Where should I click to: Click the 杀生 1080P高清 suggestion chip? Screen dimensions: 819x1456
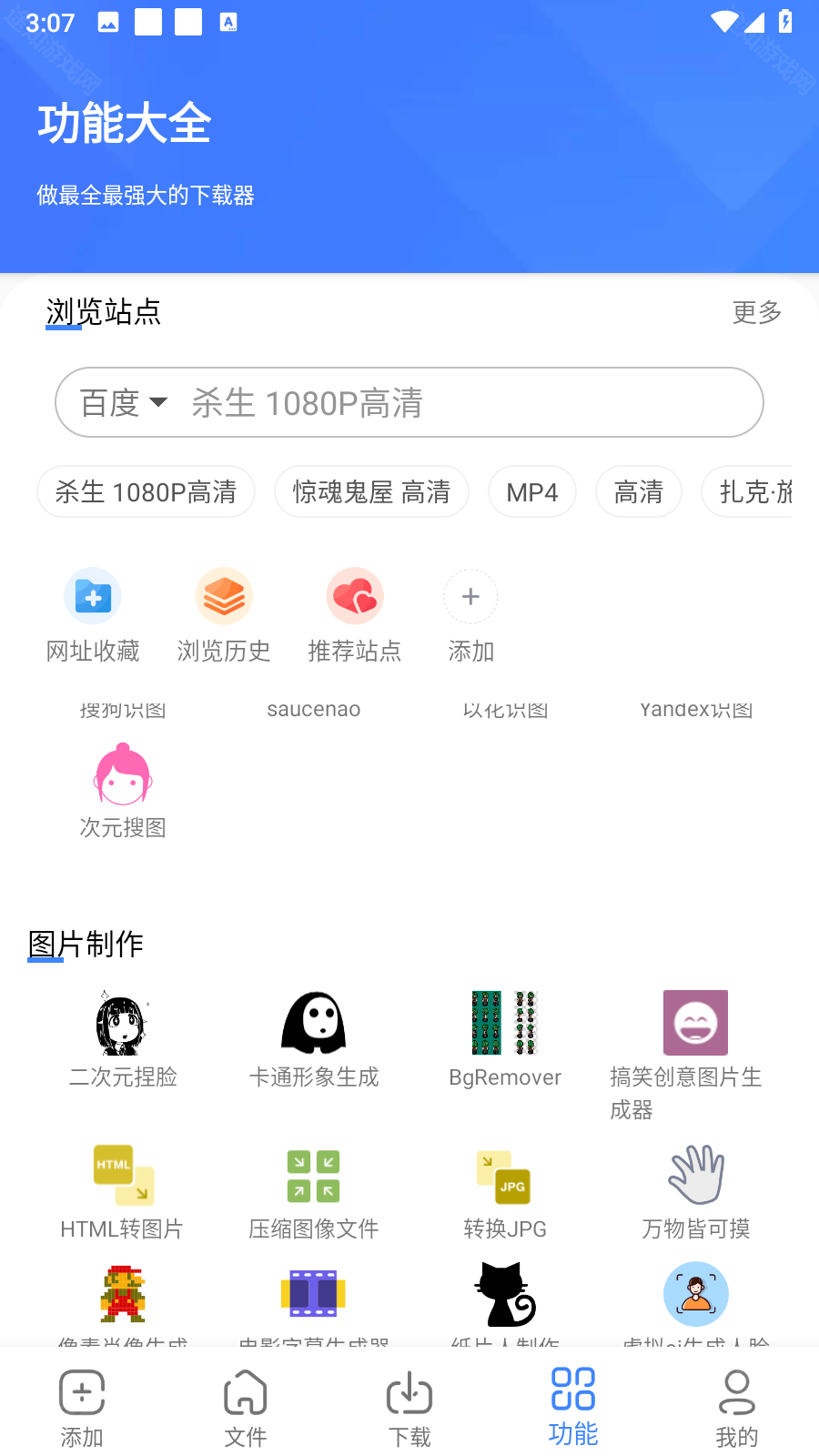[x=146, y=491]
